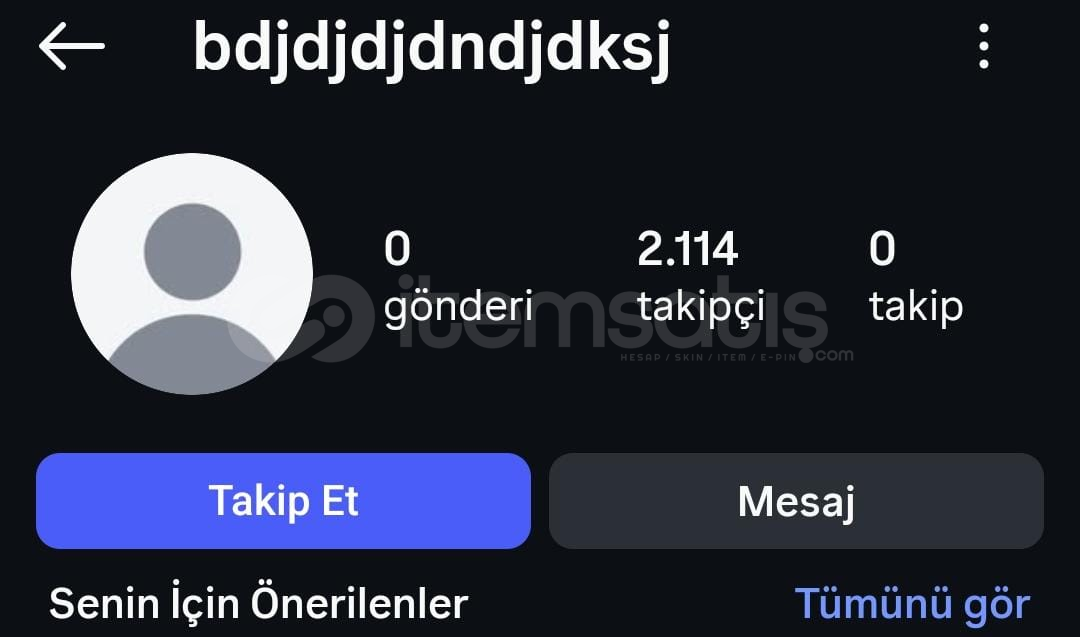Open the three-dot overflow menu
Viewport: 1080px width, 637px height.
tap(984, 47)
